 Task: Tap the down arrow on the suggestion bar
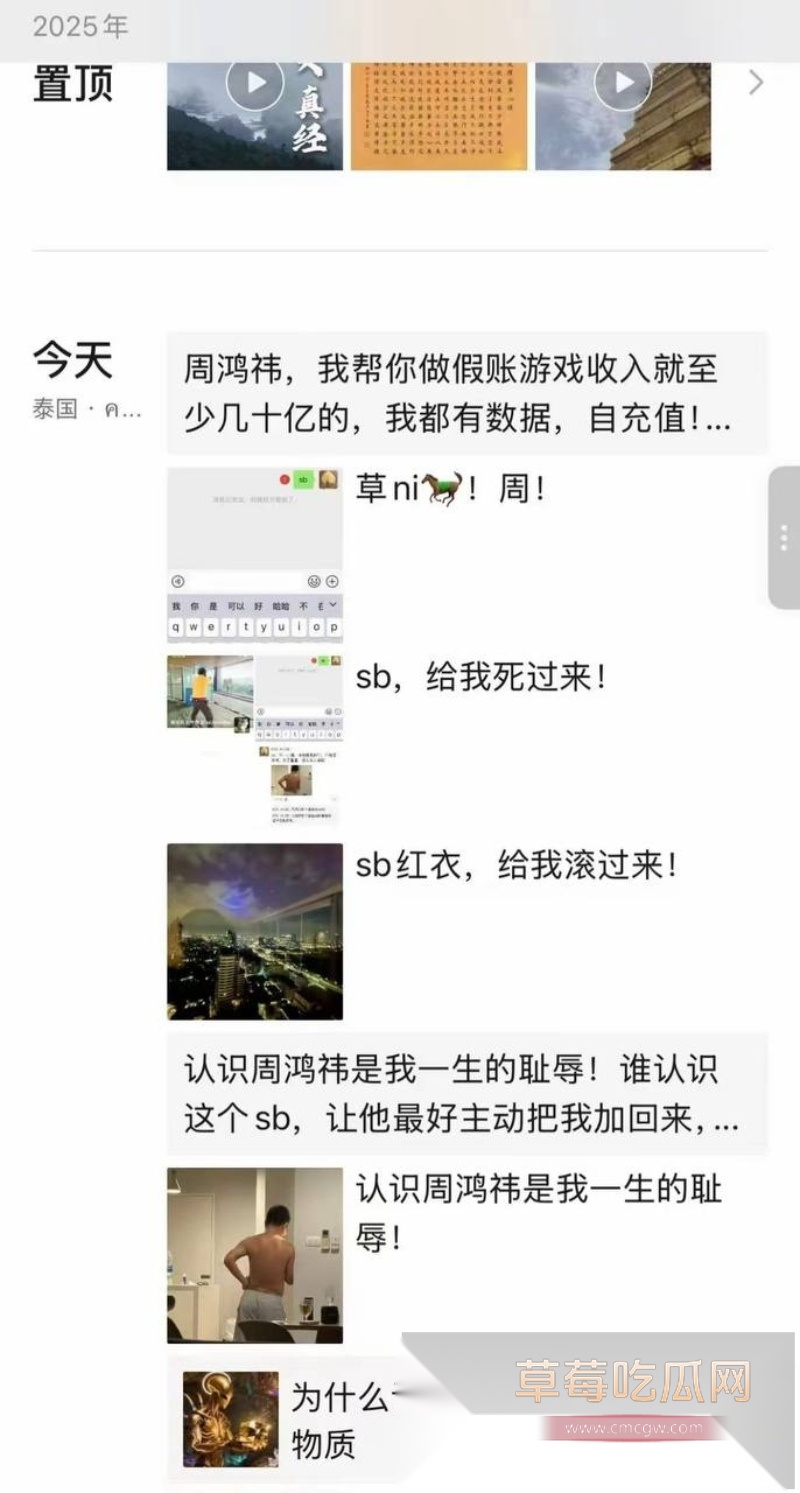point(333,604)
